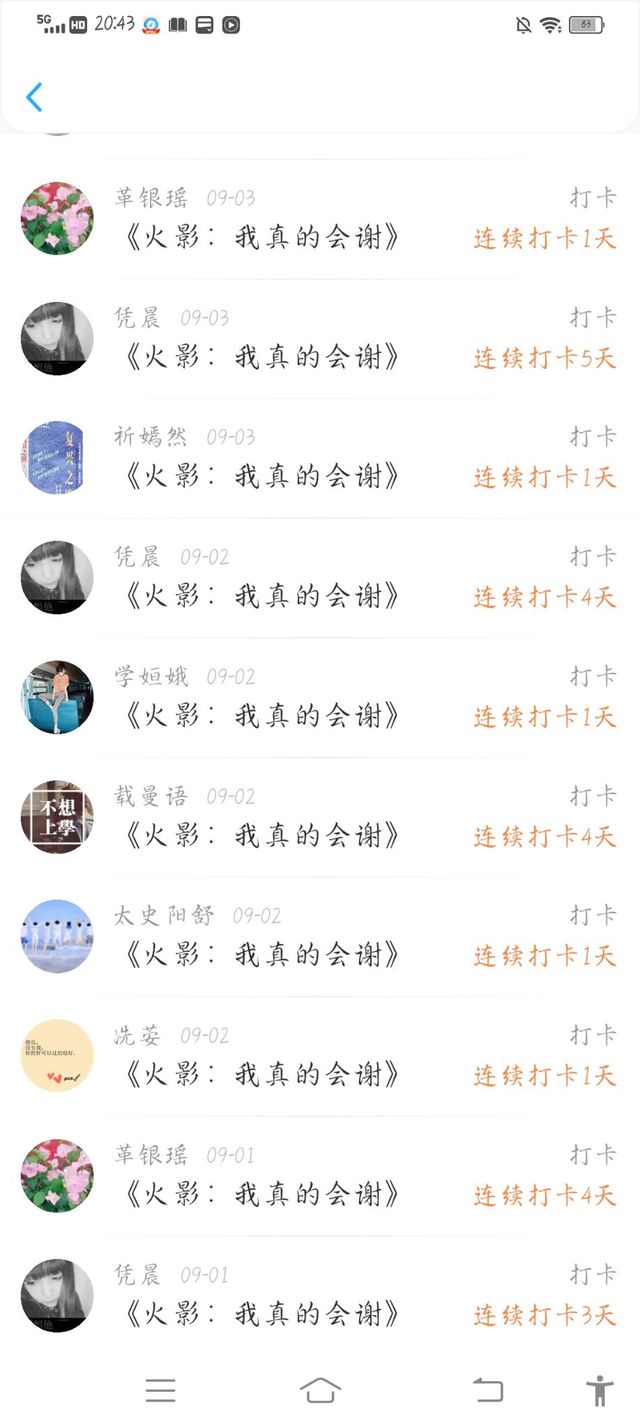Open 载曼语's 09-02 check-in entry
Image resolution: width=640 pixels, height=1428 pixels.
pos(320,817)
